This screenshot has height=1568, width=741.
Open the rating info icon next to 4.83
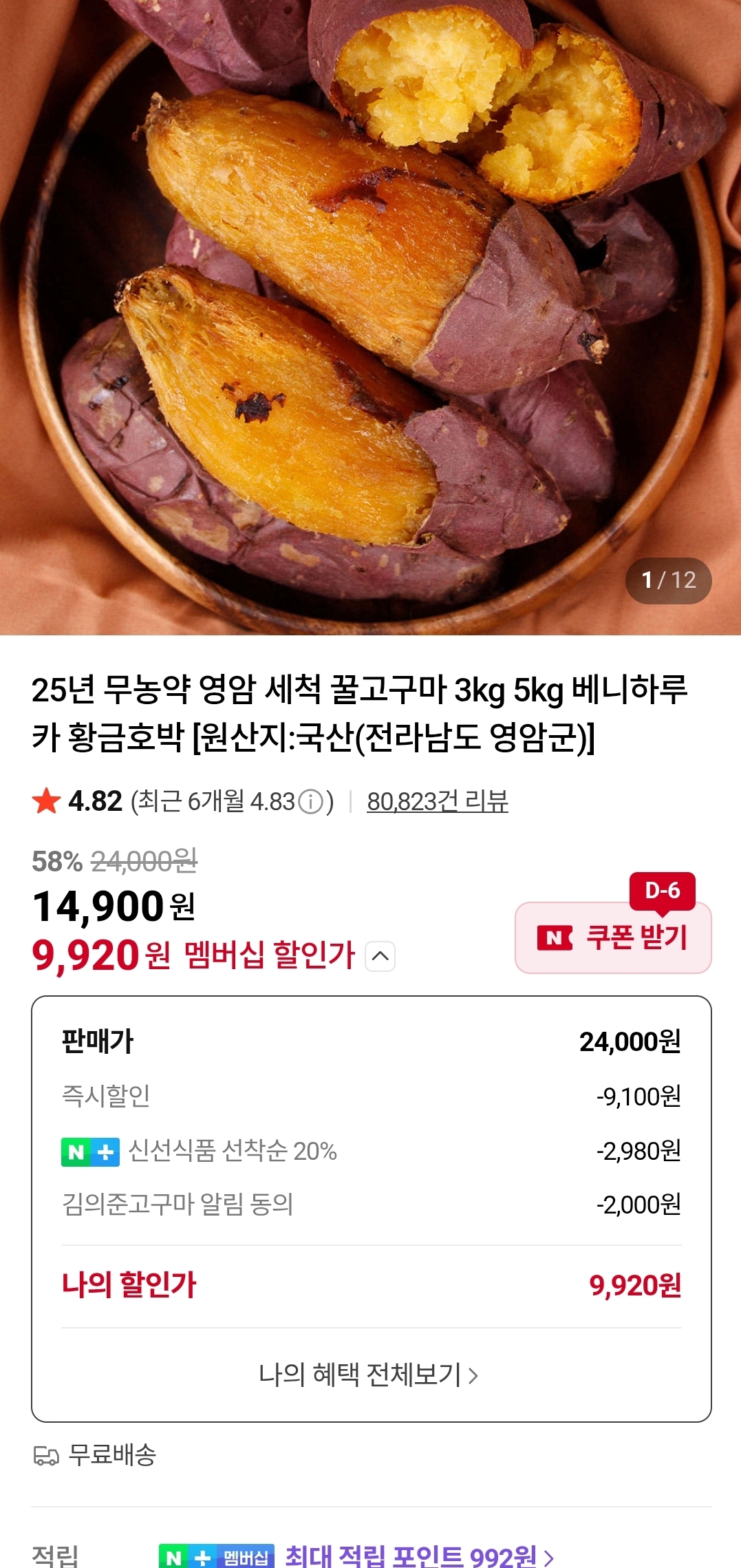pos(311,802)
